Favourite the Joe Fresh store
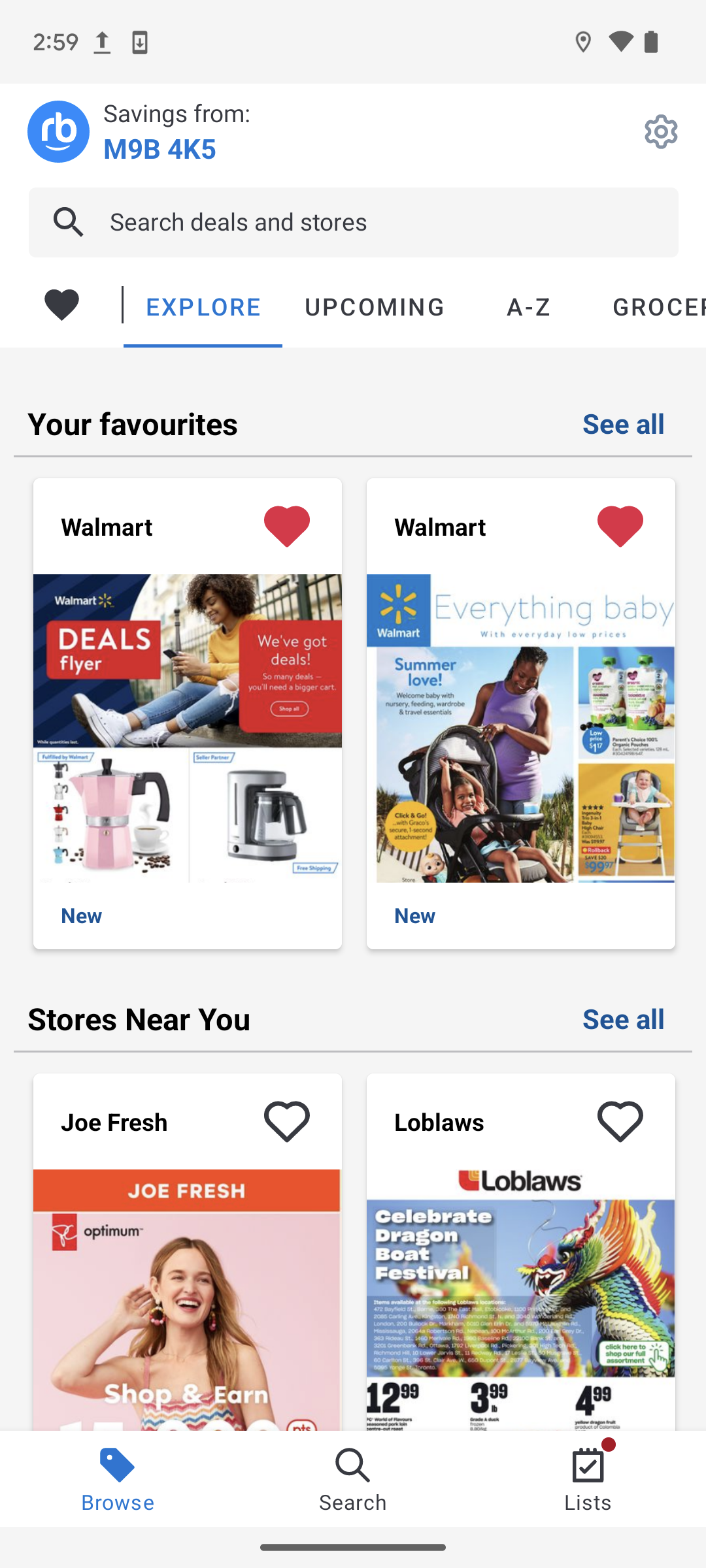This screenshot has width=706, height=1568. (x=286, y=1121)
